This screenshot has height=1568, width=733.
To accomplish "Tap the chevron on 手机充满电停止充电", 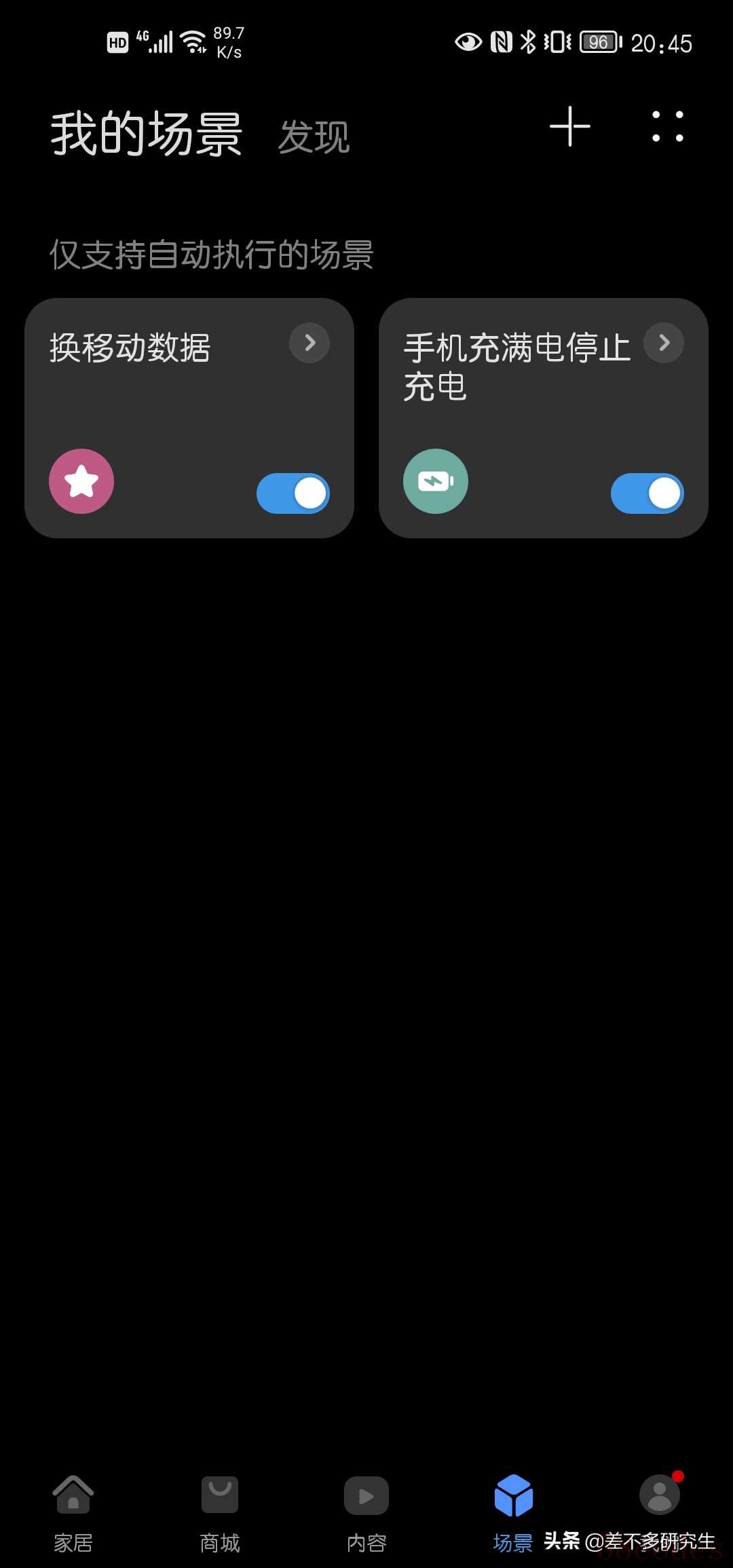I will click(x=664, y=343).
